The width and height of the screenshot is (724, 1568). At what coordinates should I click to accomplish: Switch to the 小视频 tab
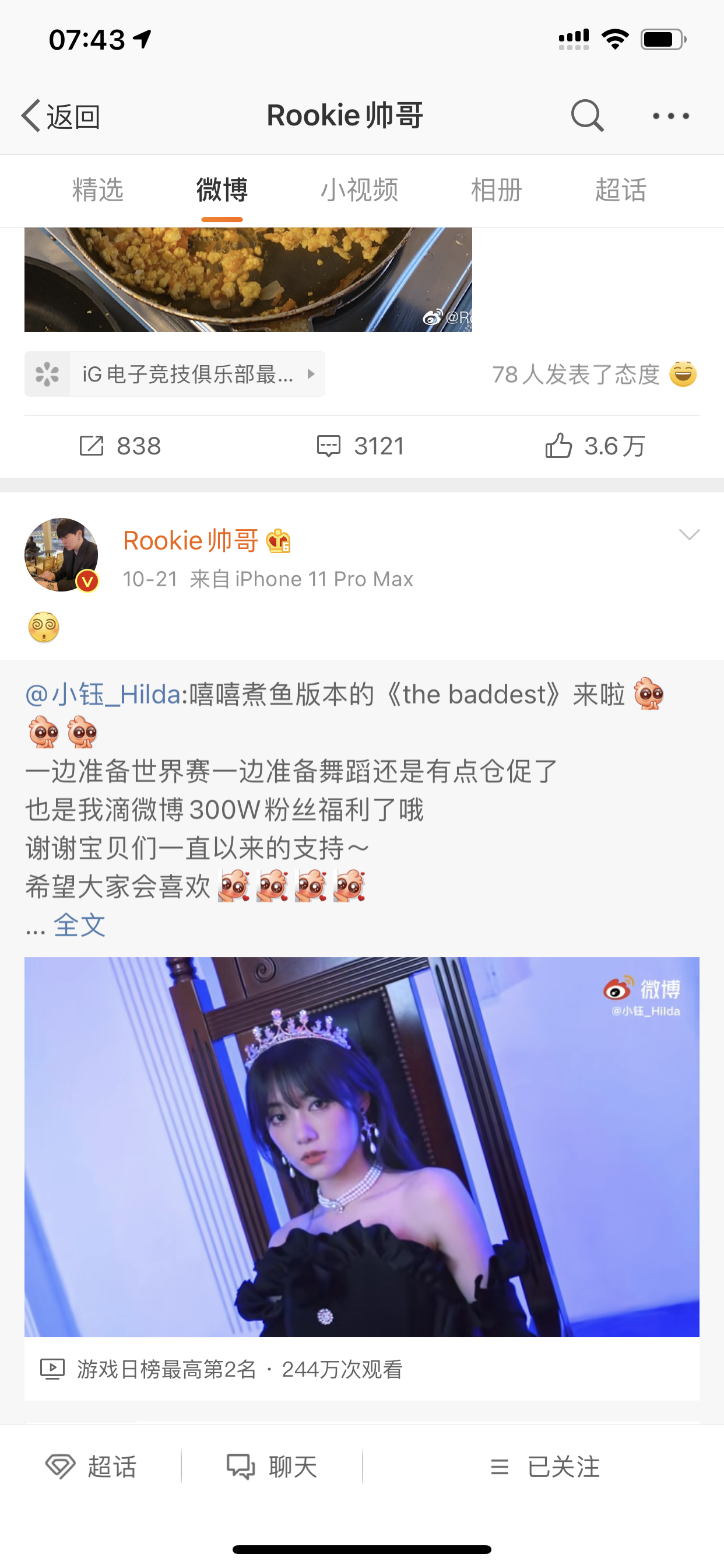pos(359,190)
